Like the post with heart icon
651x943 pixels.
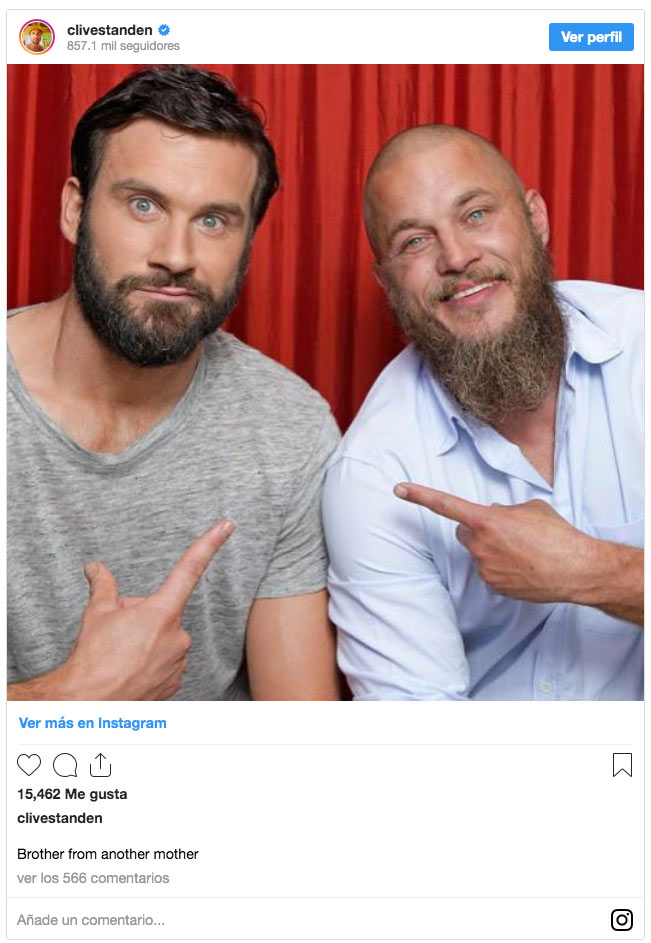[29, 766]
